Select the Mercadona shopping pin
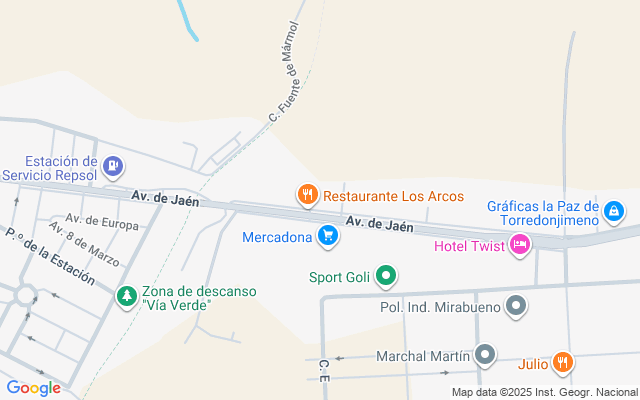Viewport: 640px width, 400px height. point(327,237)
